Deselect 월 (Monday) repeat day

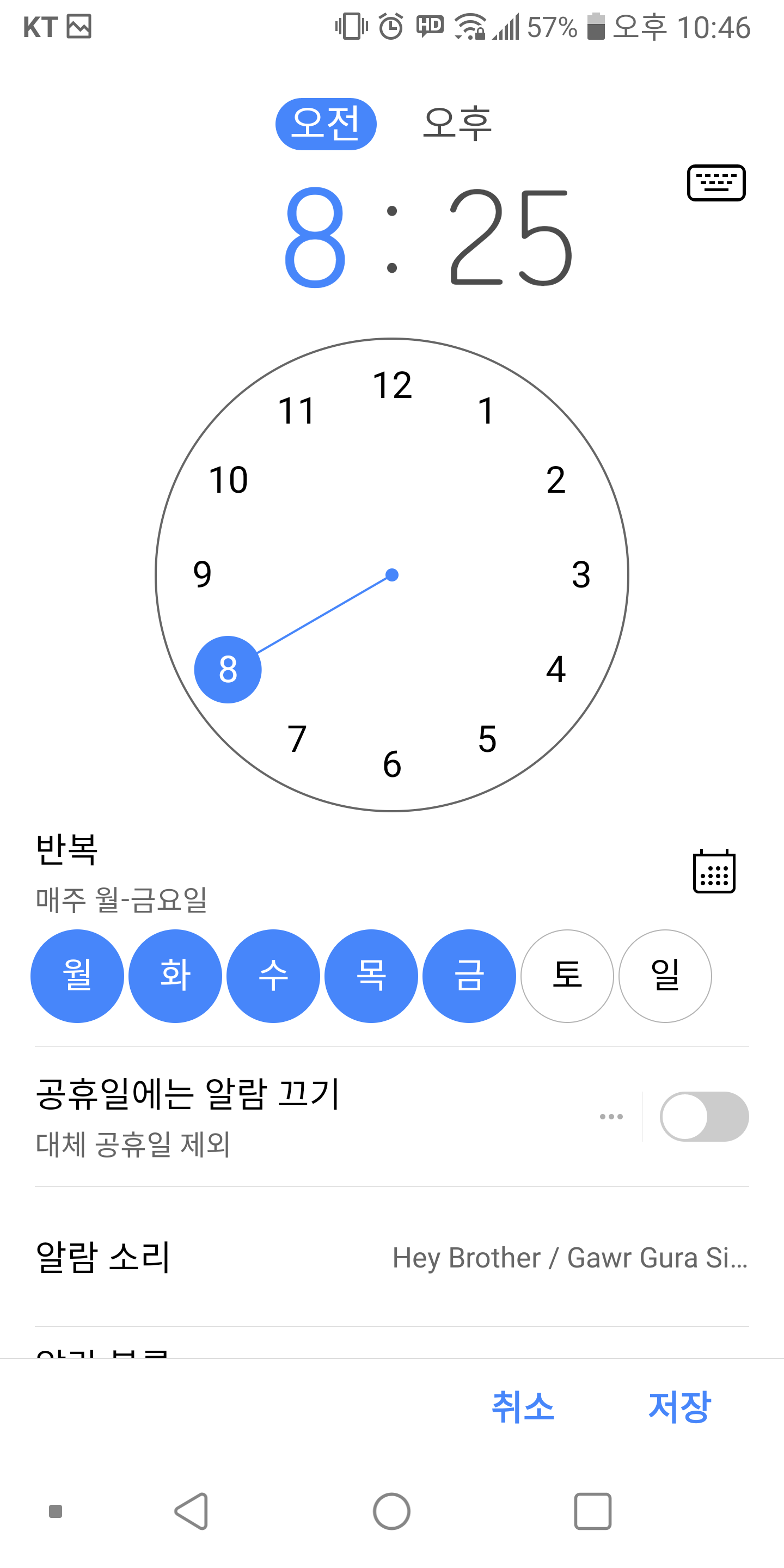[x=77, y=976]
